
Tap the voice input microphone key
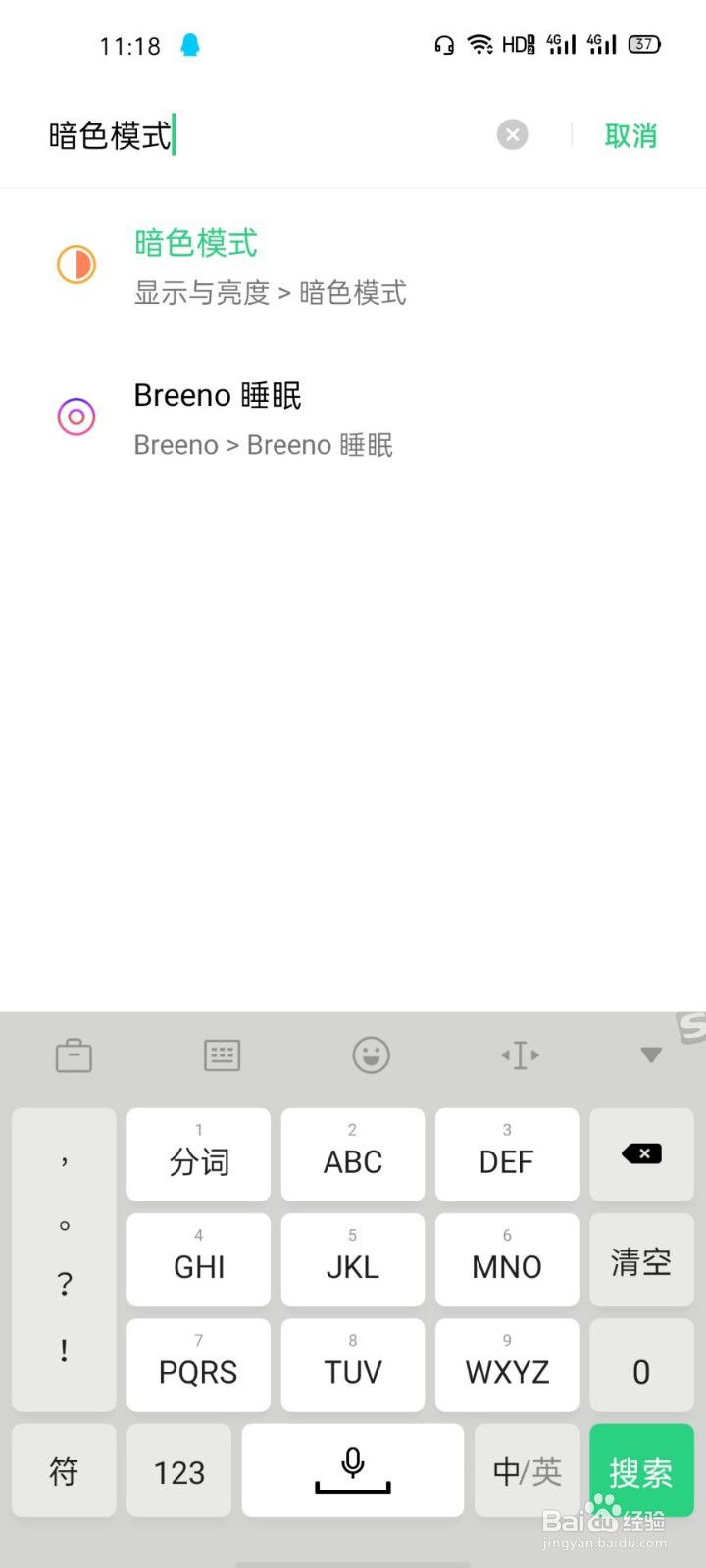(x=352, y=1470)
